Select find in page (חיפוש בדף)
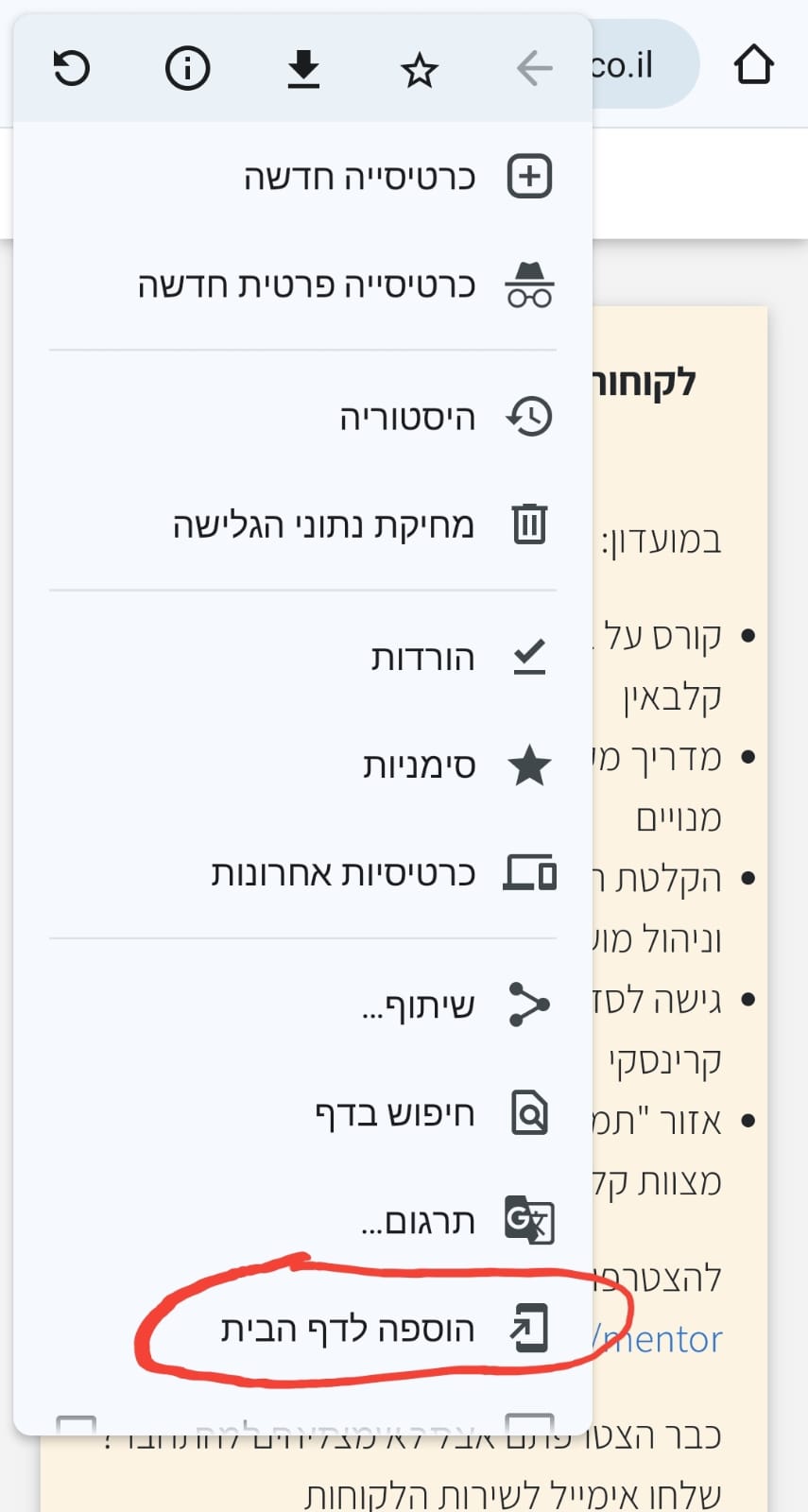This screenshot has height=1512, width=808. coord(302,1112)
